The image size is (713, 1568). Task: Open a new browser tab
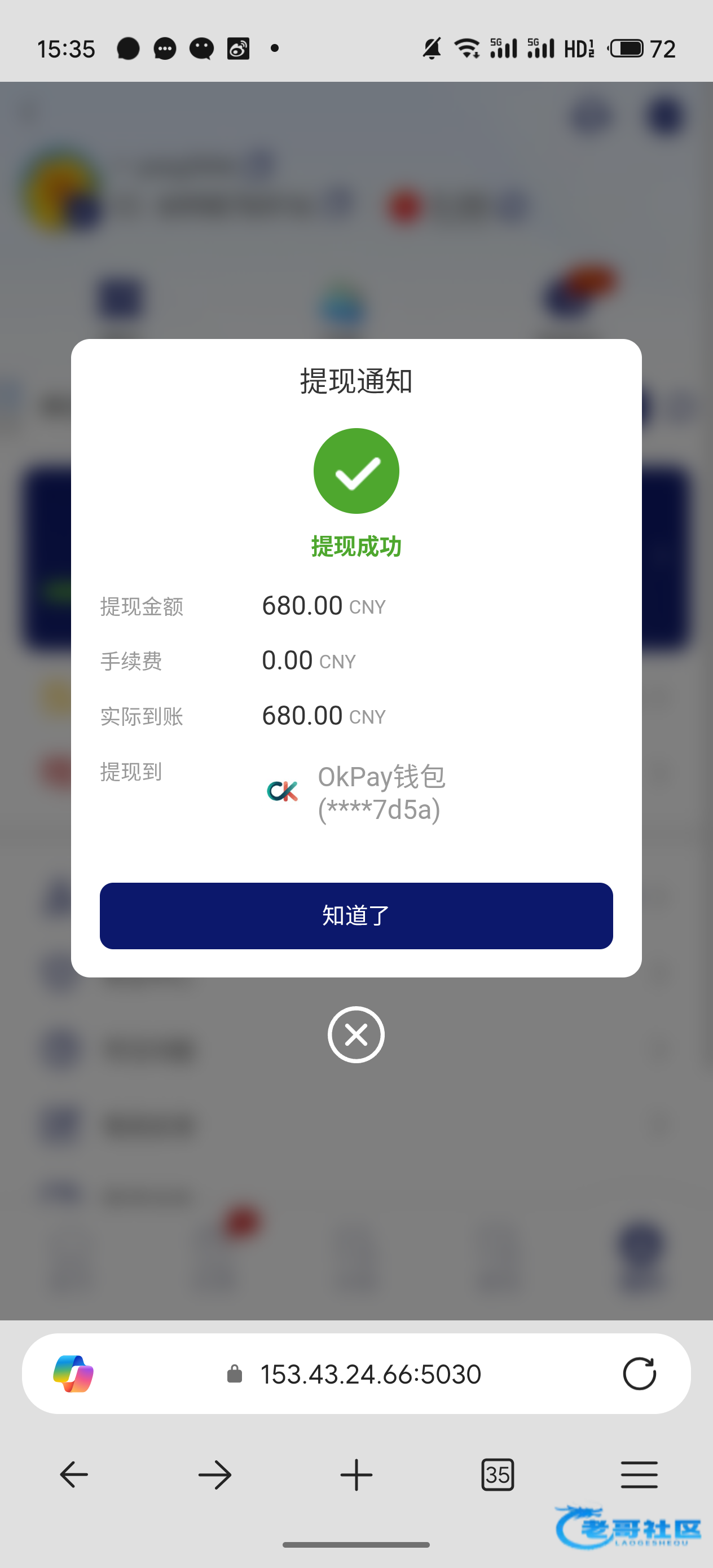pos(356,1475)
